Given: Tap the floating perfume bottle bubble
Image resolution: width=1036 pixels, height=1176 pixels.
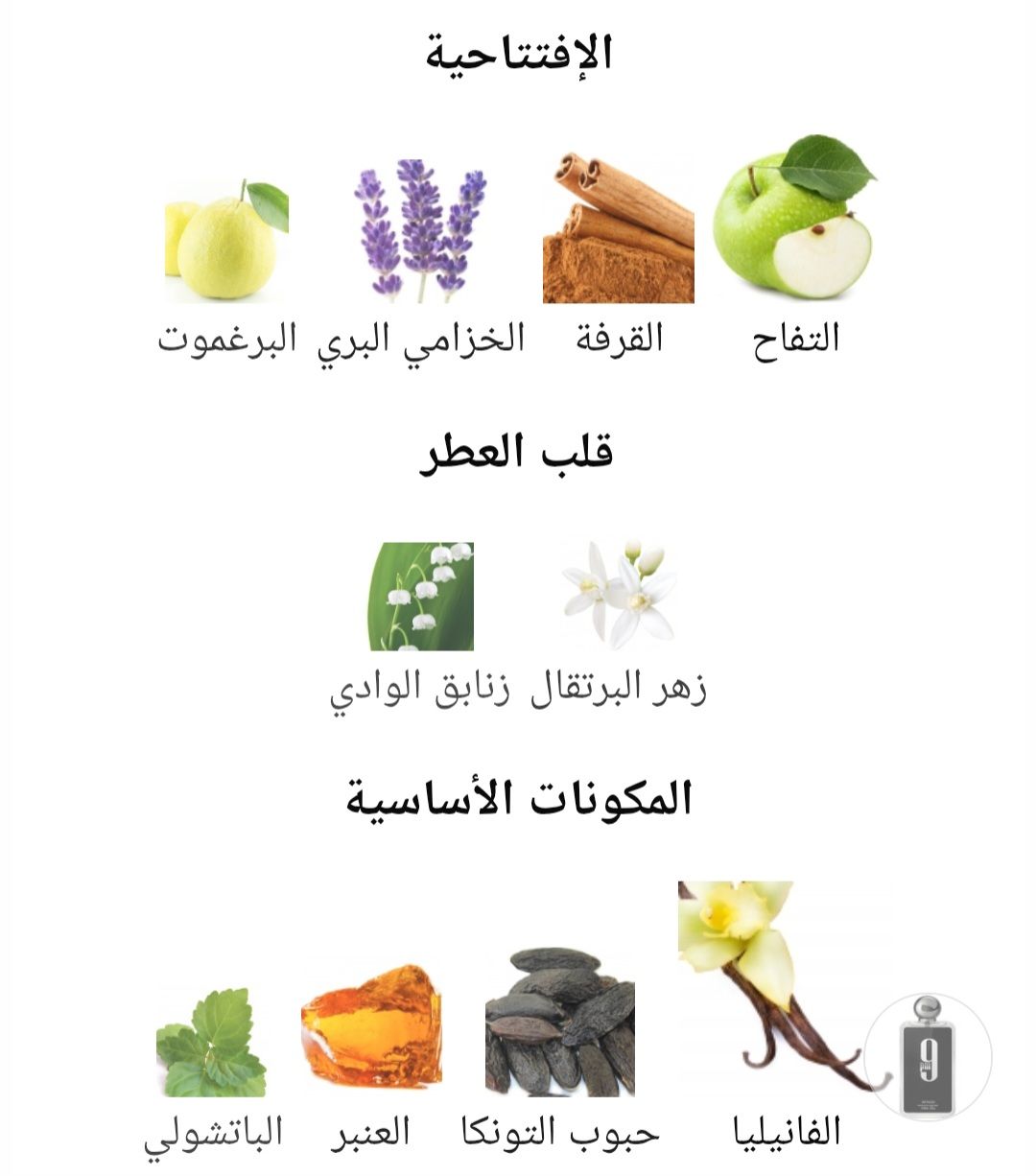Looking at the screenshot, I should click(928, 1056).
